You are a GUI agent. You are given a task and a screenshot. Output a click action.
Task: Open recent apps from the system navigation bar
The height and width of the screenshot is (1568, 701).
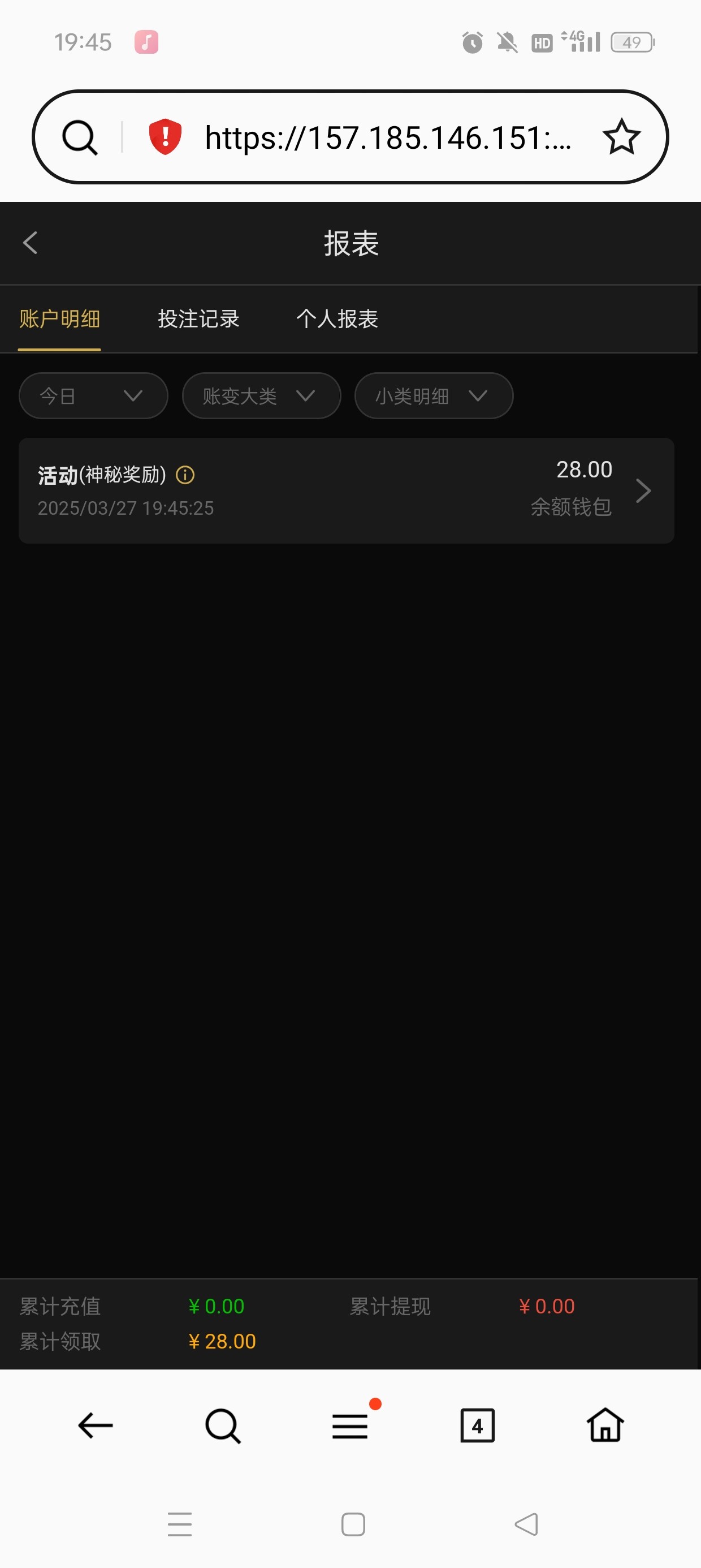180,1524
